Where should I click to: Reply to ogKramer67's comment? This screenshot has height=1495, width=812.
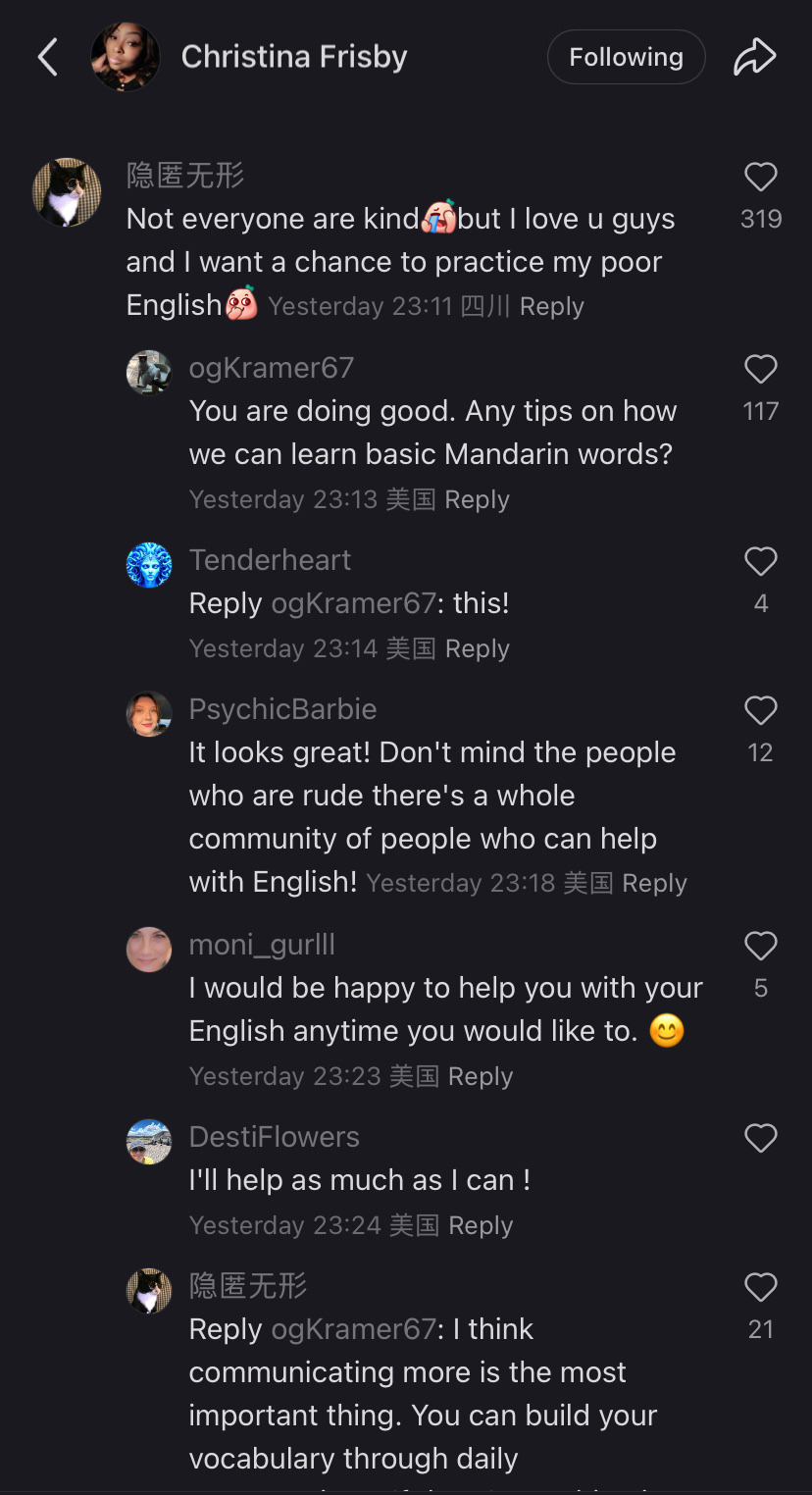click(477, 499)
